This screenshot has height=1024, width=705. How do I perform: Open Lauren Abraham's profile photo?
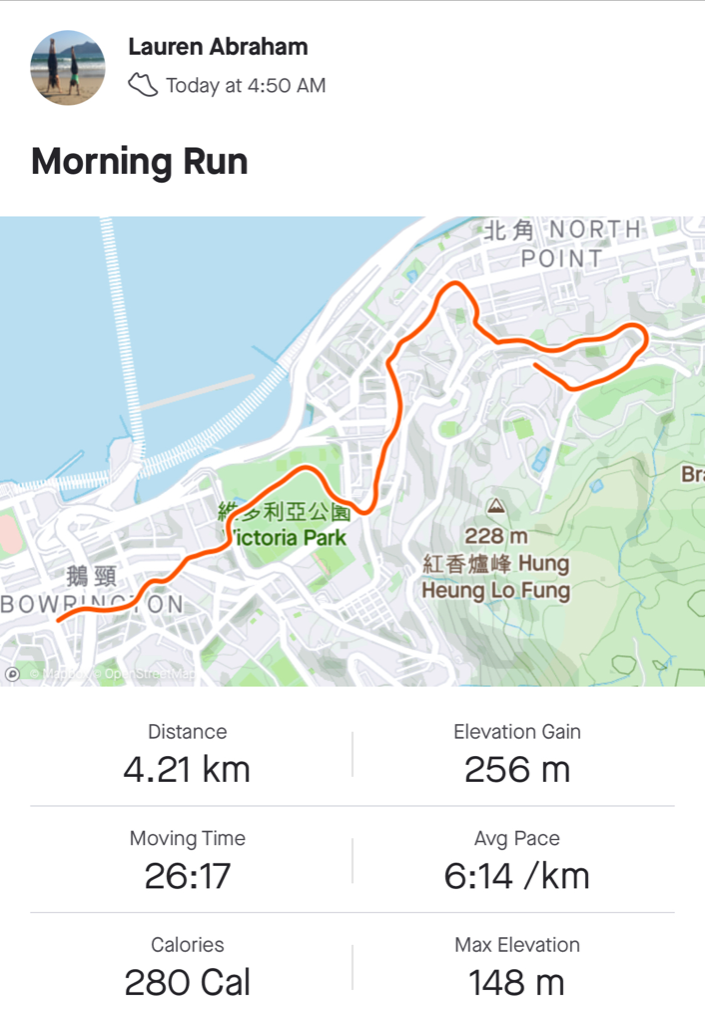(68, 68)
